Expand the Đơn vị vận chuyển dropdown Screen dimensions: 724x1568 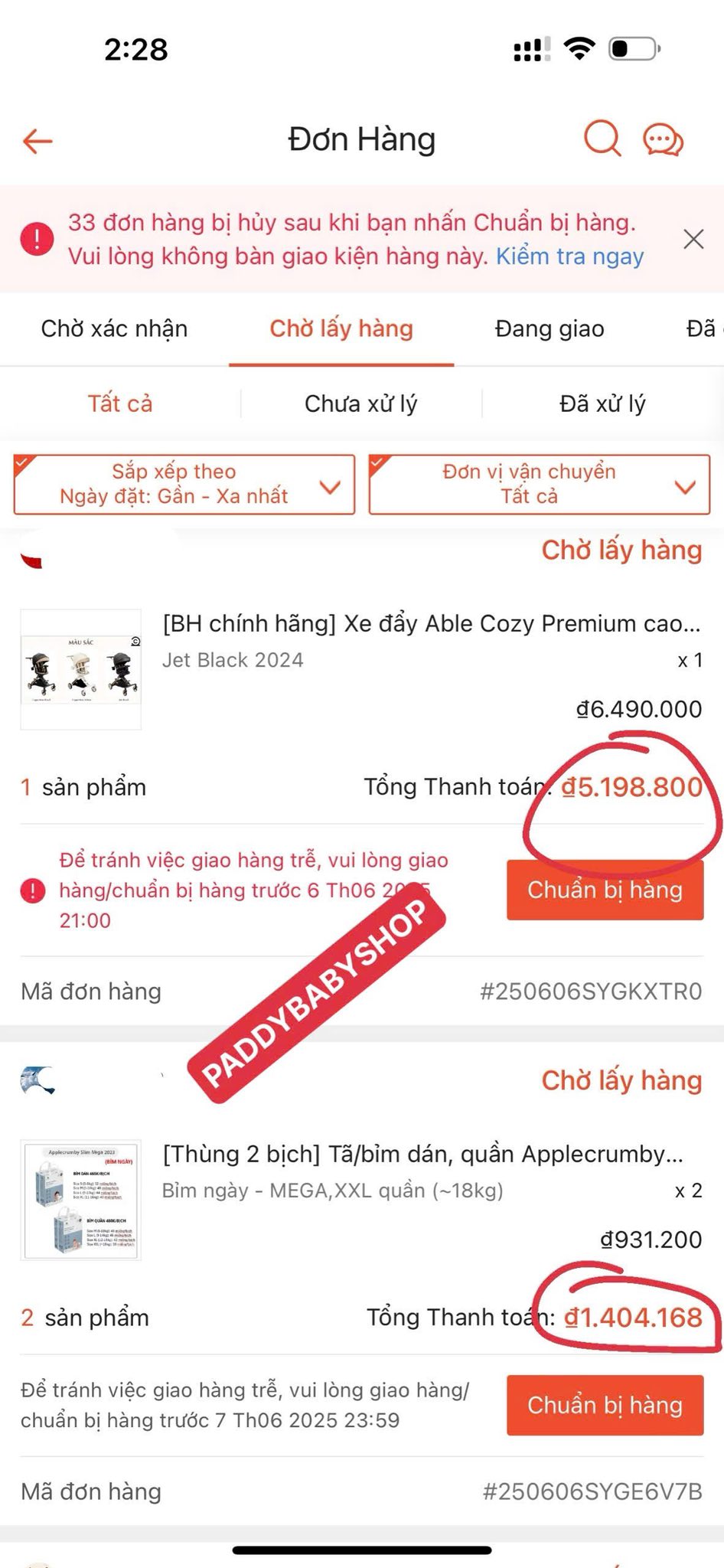540,484
